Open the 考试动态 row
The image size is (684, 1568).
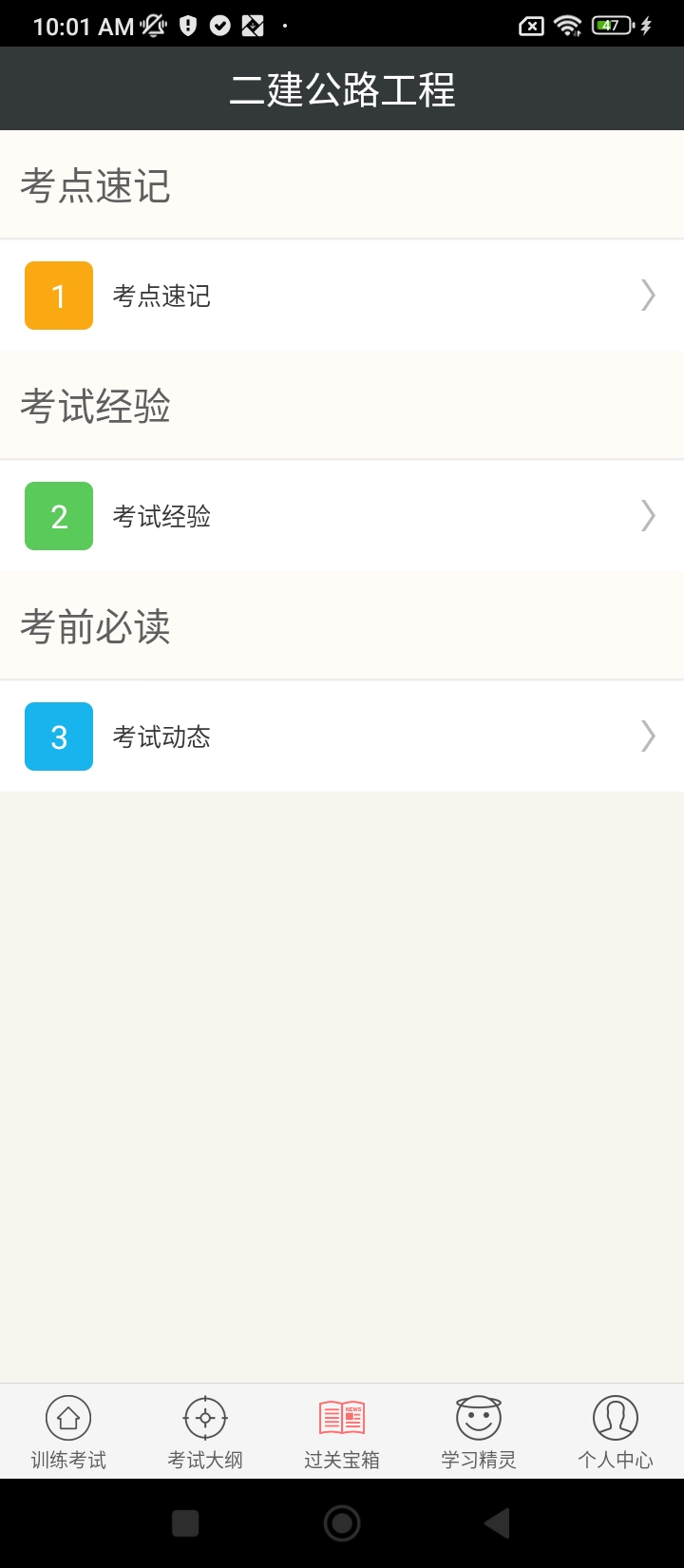[x=342, y=736]
